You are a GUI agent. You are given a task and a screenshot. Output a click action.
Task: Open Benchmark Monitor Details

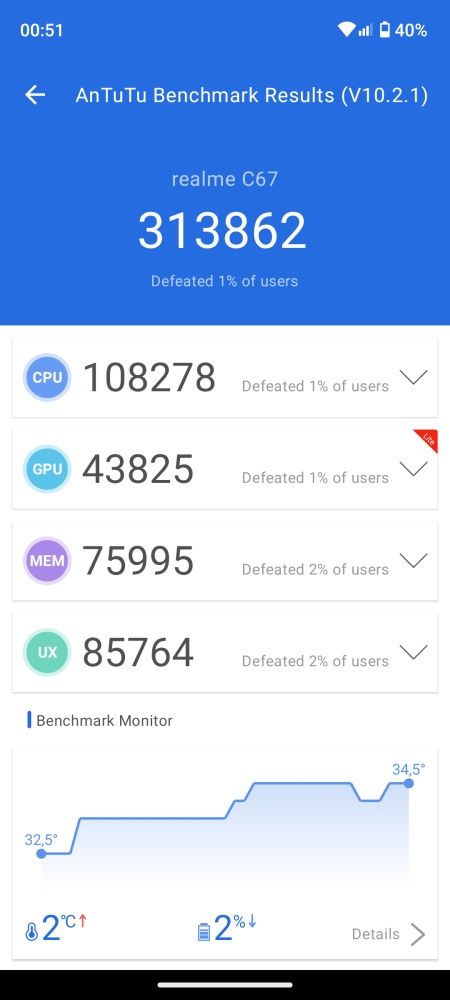(x=388, y=934)
